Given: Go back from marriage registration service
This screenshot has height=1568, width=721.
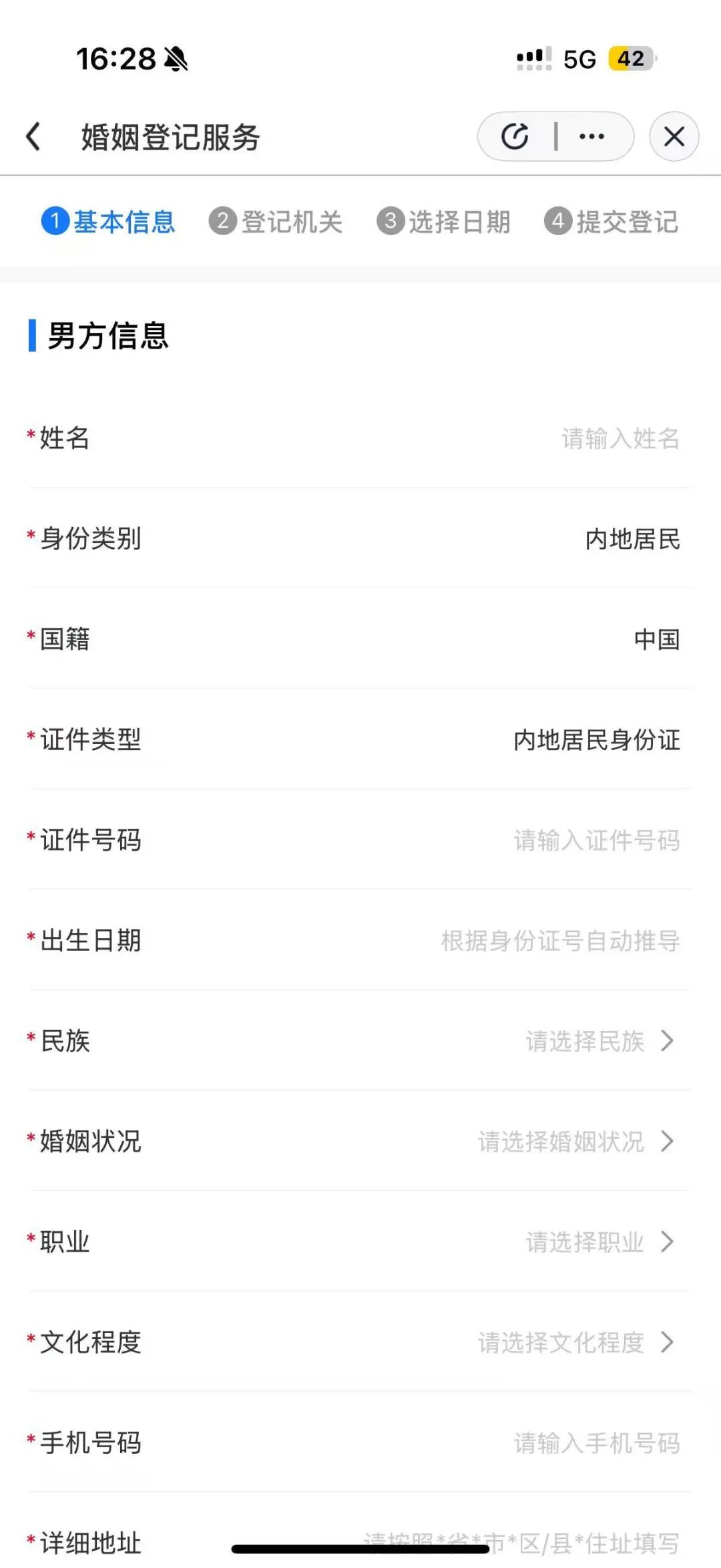Looking at the screenshot, I should (33, 136).
